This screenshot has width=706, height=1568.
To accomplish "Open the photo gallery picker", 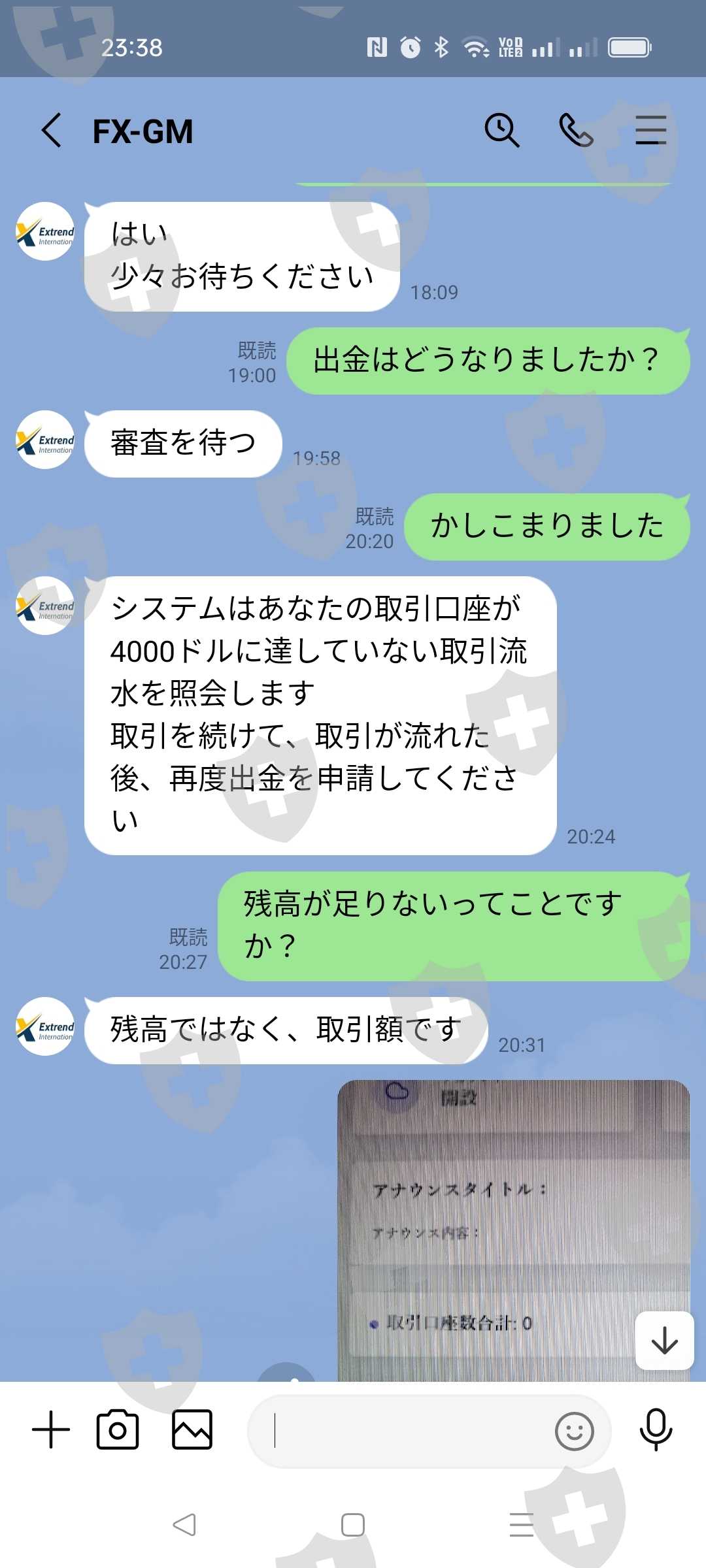I will coord(192,1429).
